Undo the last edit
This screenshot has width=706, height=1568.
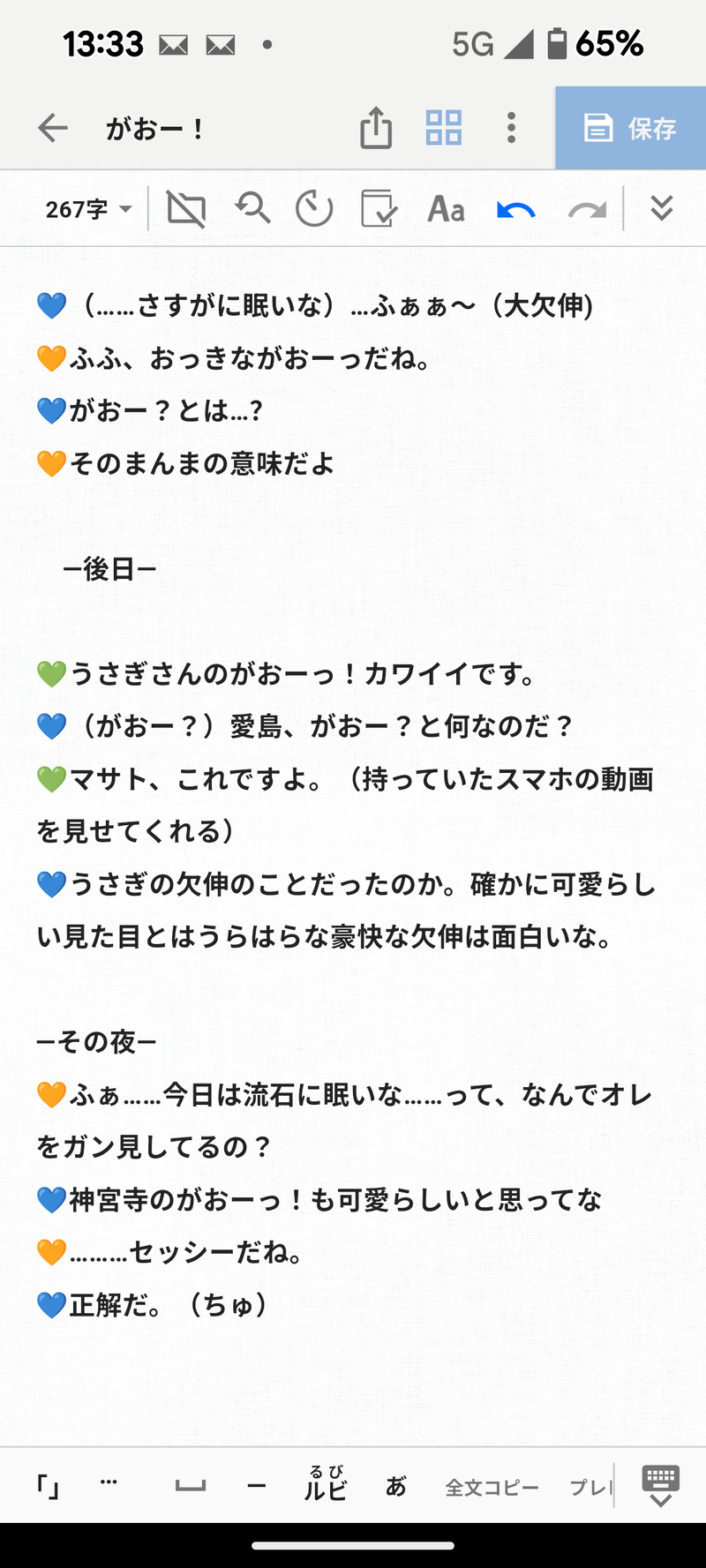[x=516, y=210]
